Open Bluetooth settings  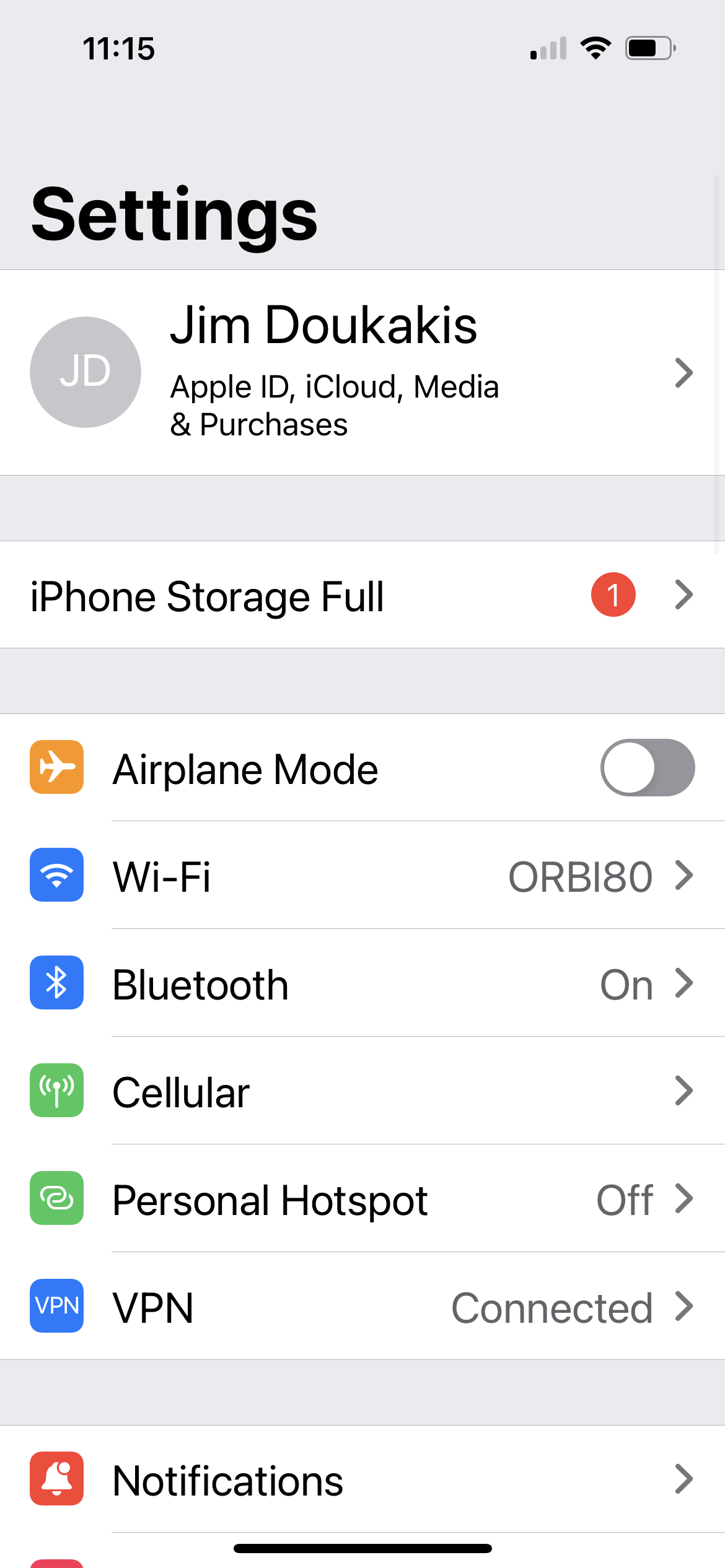click(x=362, y=983)
